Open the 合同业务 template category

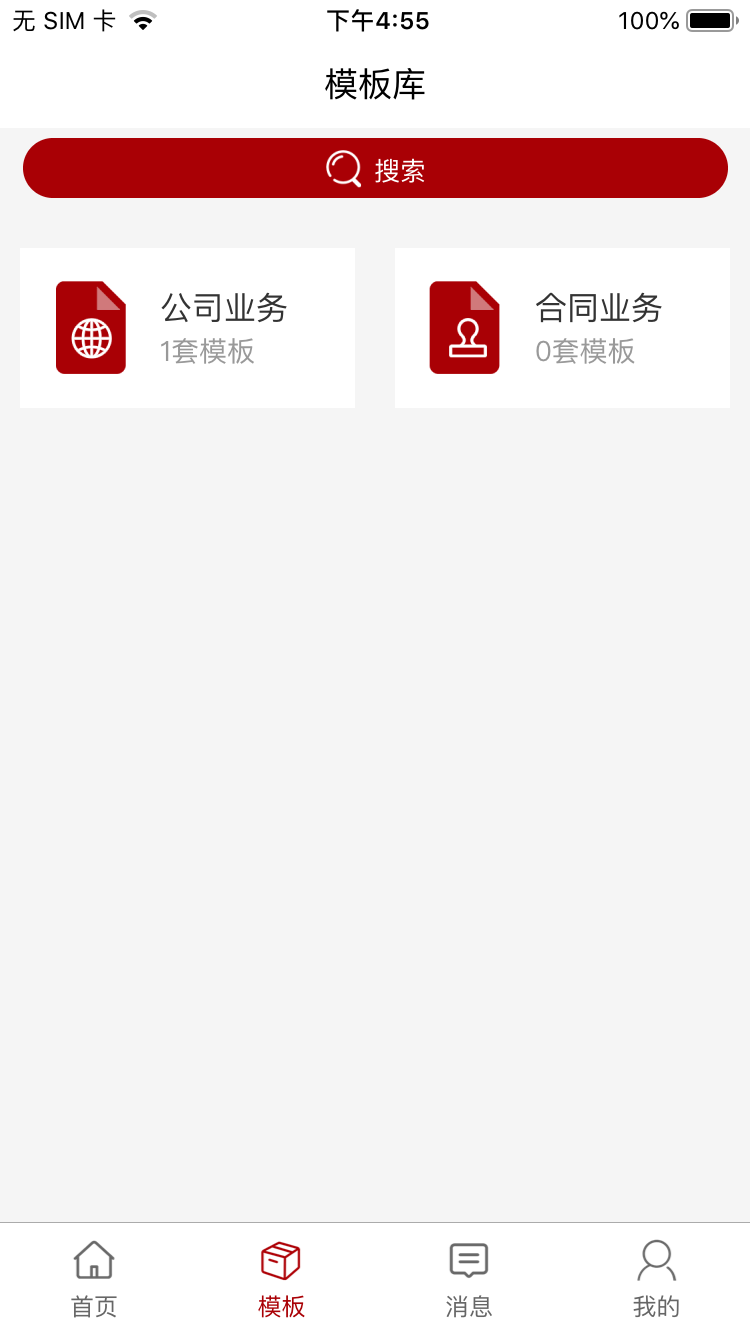coord(562,327)
